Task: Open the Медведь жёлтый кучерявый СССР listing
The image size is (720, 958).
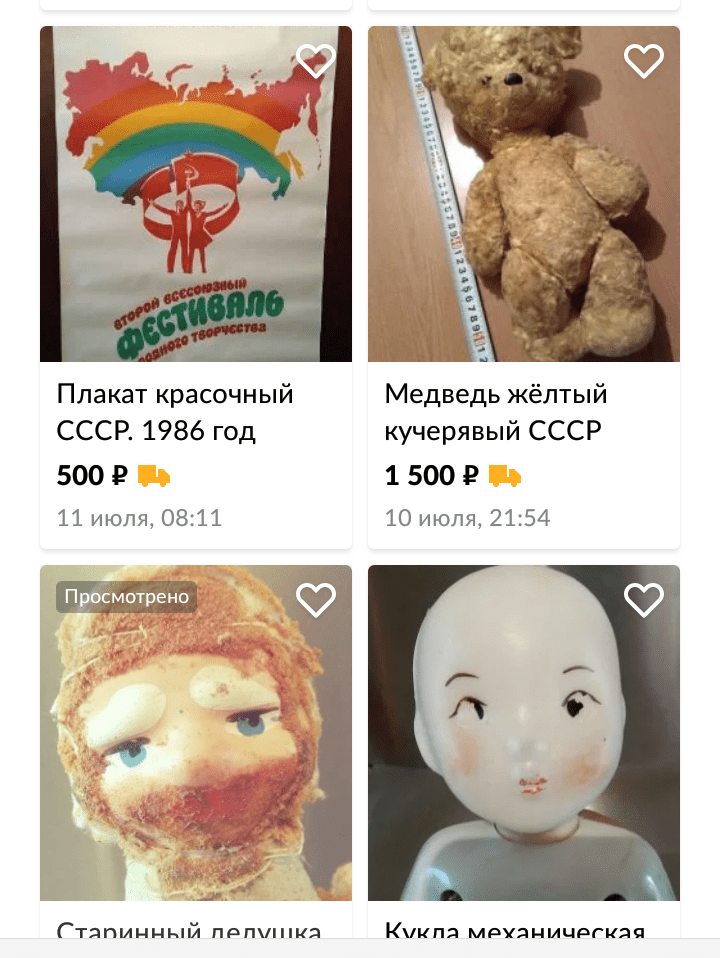Action: click(496, 412)
